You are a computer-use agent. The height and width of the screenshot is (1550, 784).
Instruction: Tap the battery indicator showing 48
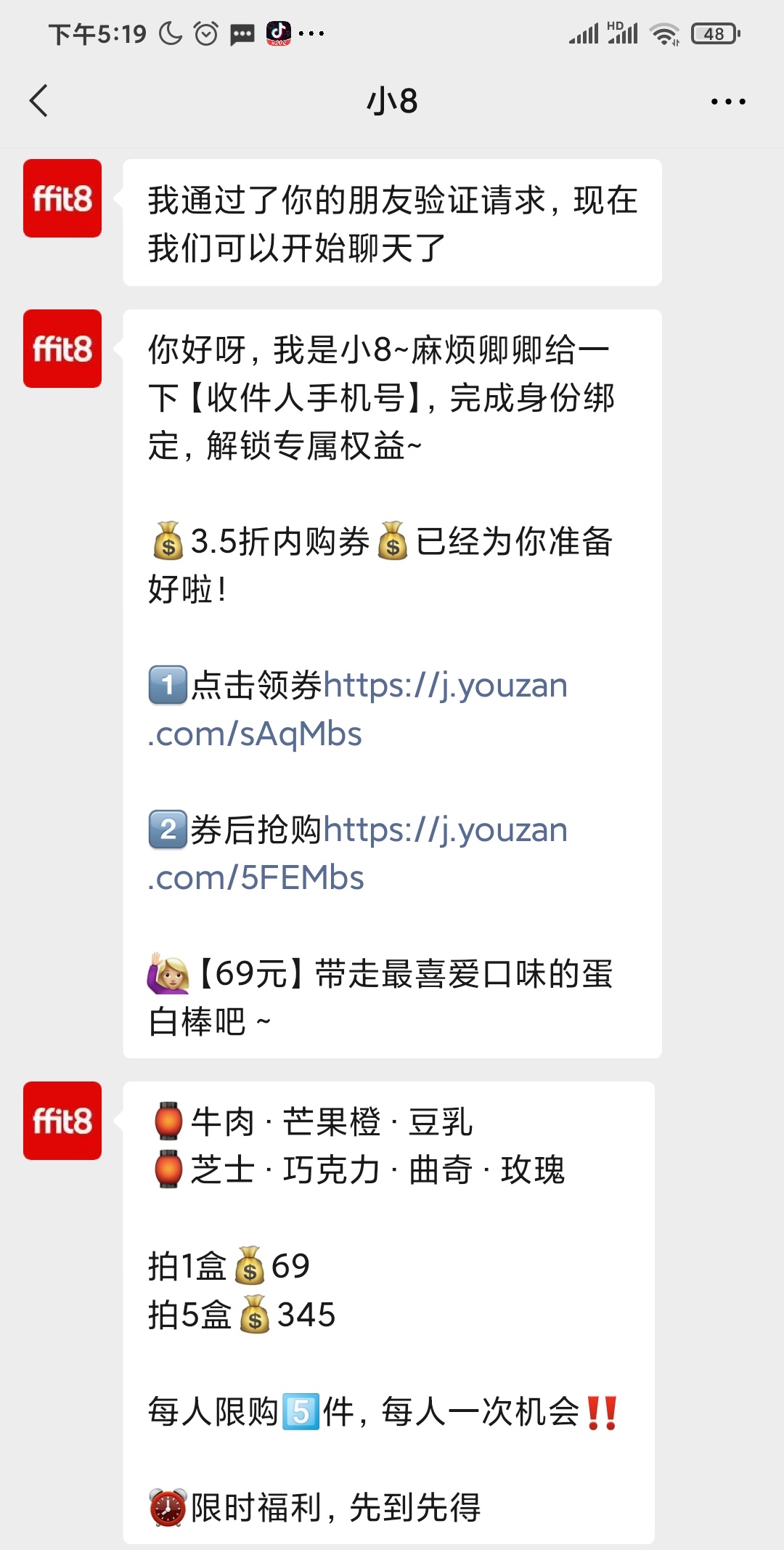pos(714,32)
